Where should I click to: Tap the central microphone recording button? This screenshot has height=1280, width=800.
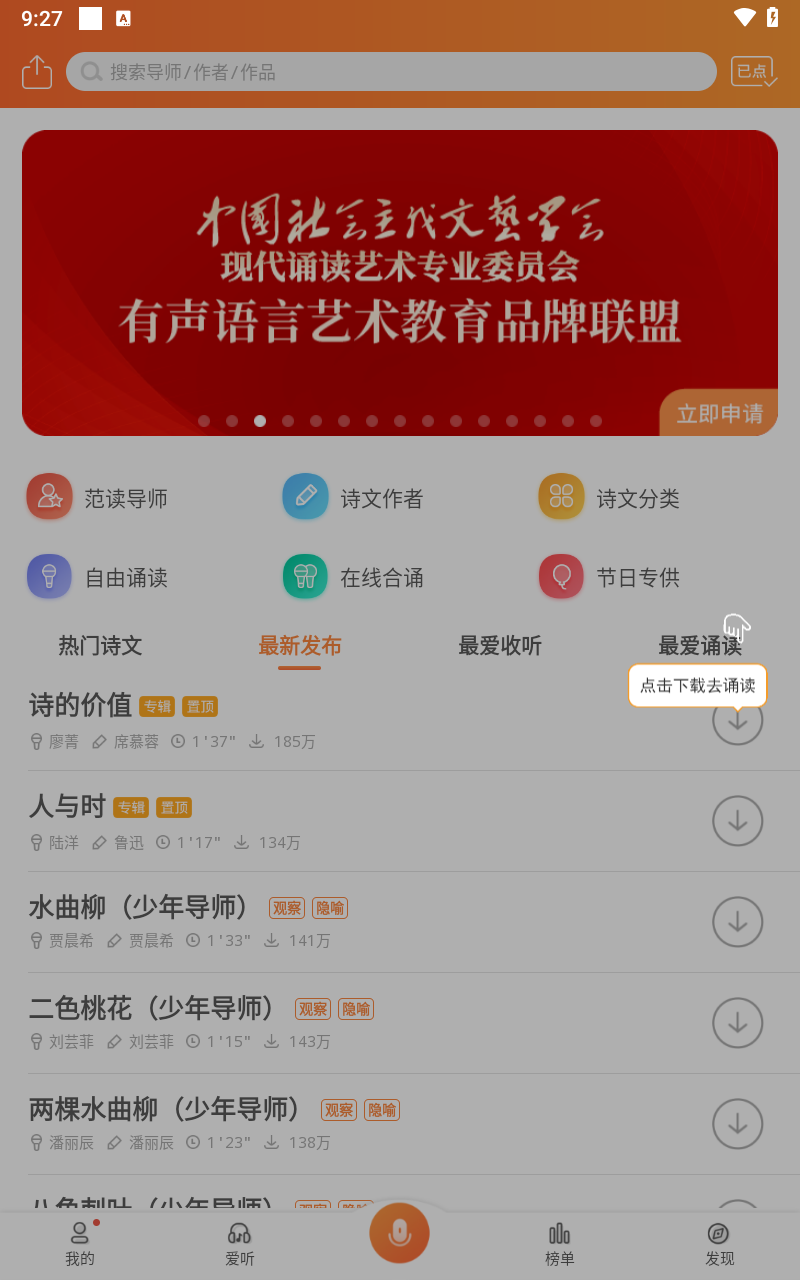point(399,1232)
